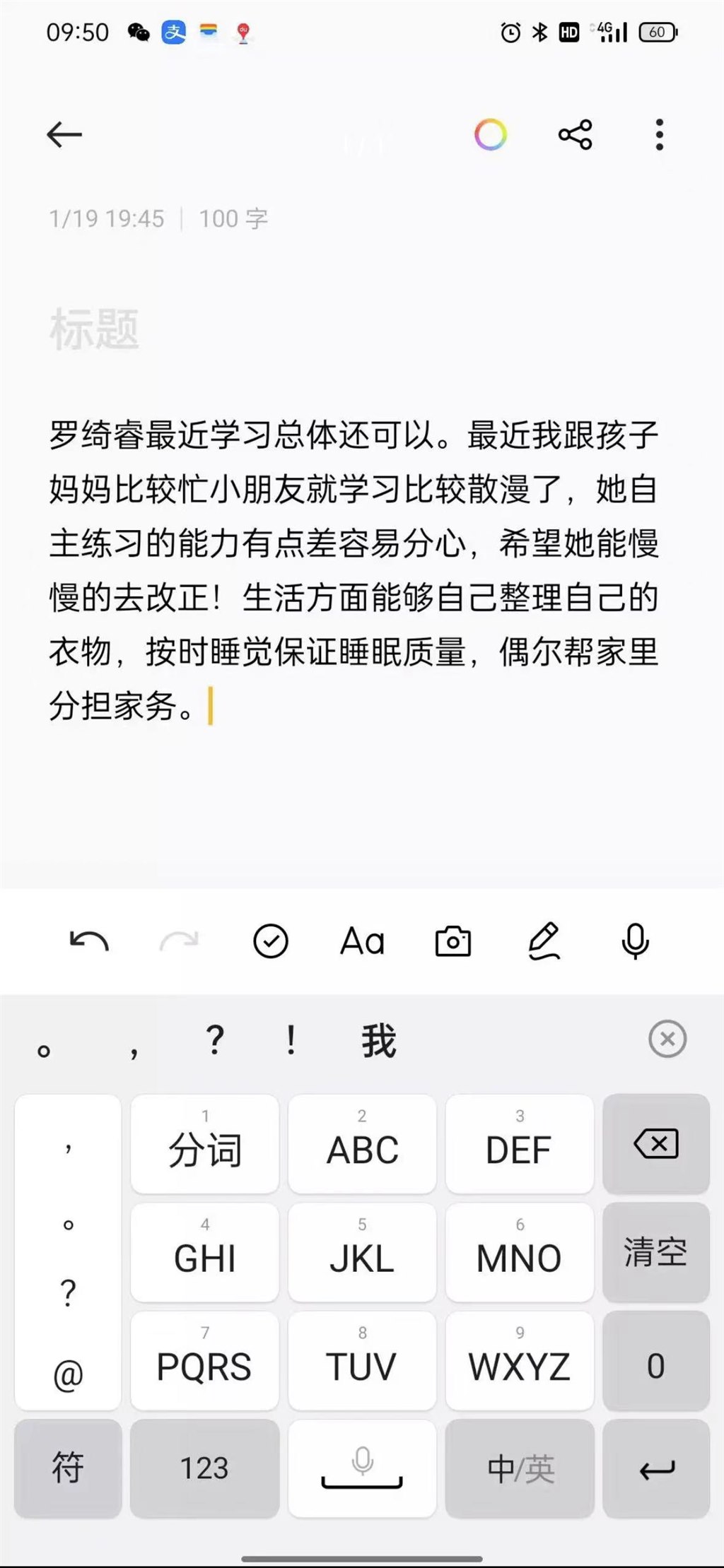Tap the 清空 clear key
724x1568 pixels.
tap(656, 1251)
